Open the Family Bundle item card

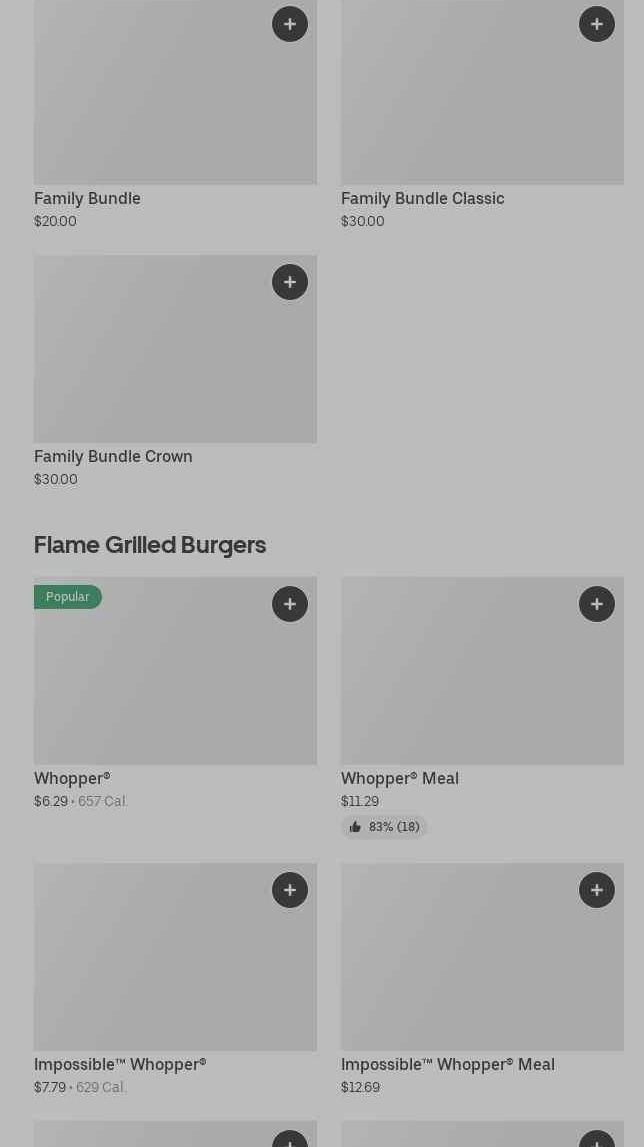176,114
